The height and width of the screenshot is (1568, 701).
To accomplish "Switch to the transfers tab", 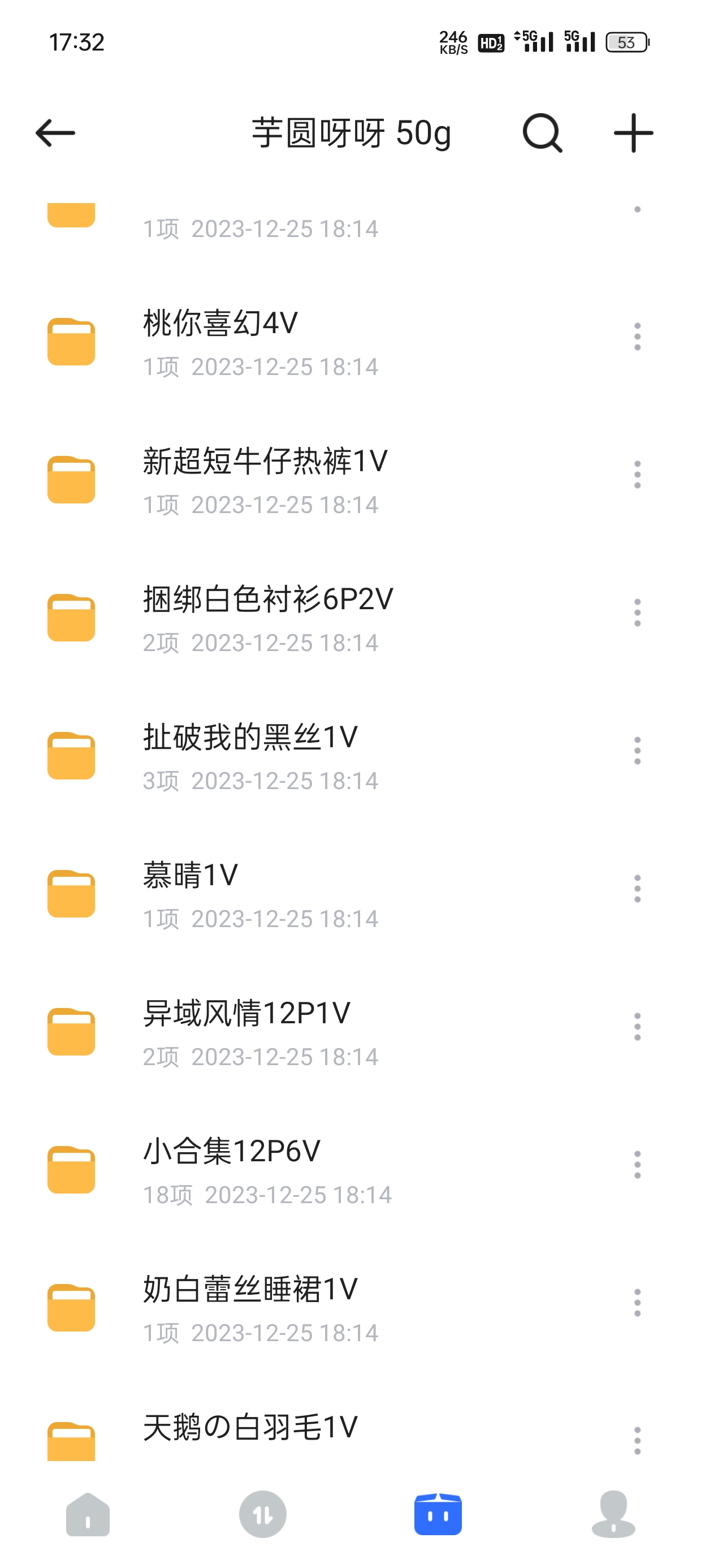I will click(263, 1514).
